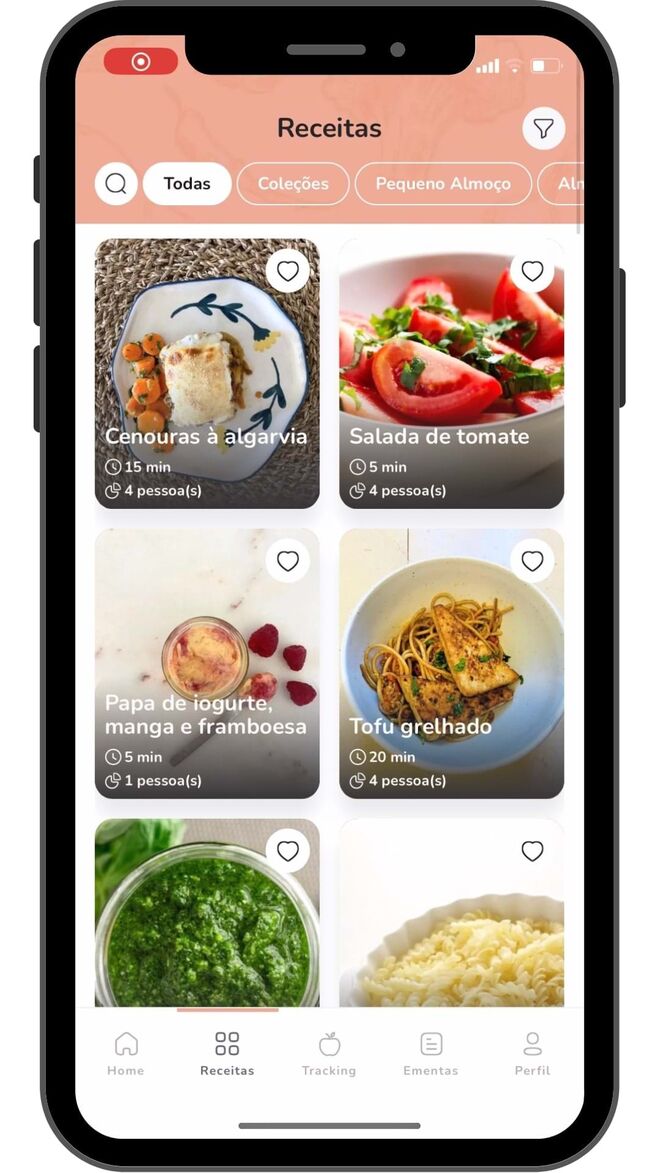Switch to the Coleções chip
Screen dimensions: 660x1173
(x=293, y=184)
